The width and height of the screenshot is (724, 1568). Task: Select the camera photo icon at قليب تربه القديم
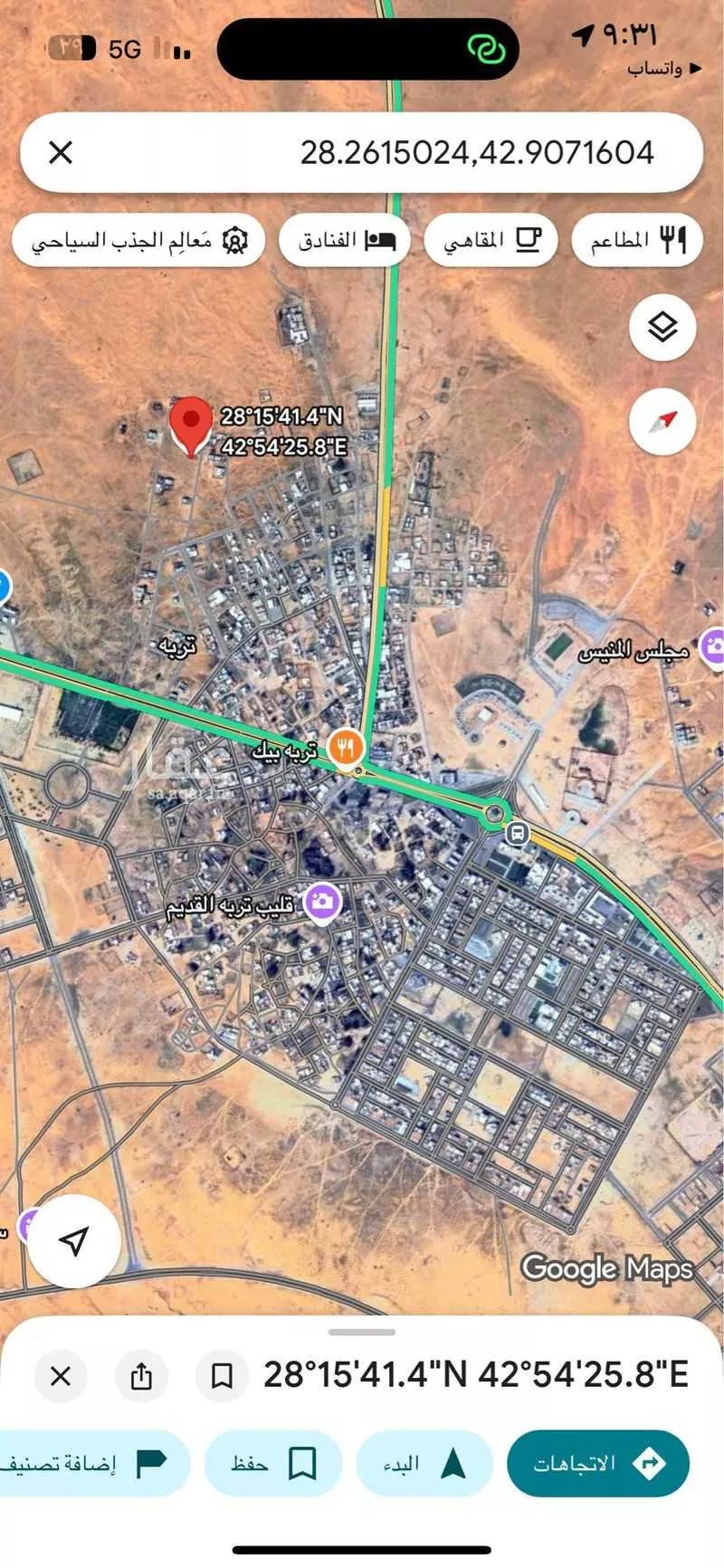click(x=323, y=900)
